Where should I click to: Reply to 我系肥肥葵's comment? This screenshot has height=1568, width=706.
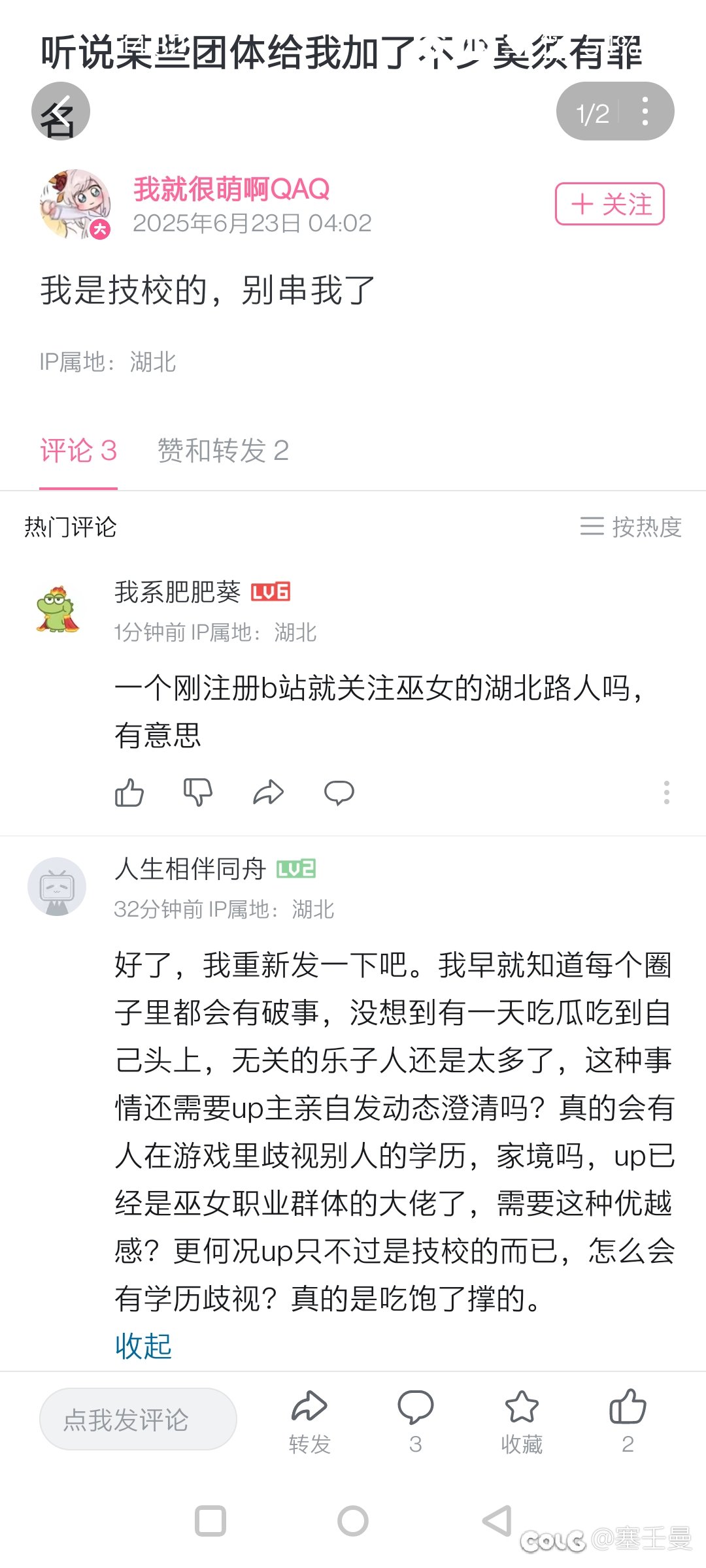tap(339, 792)
